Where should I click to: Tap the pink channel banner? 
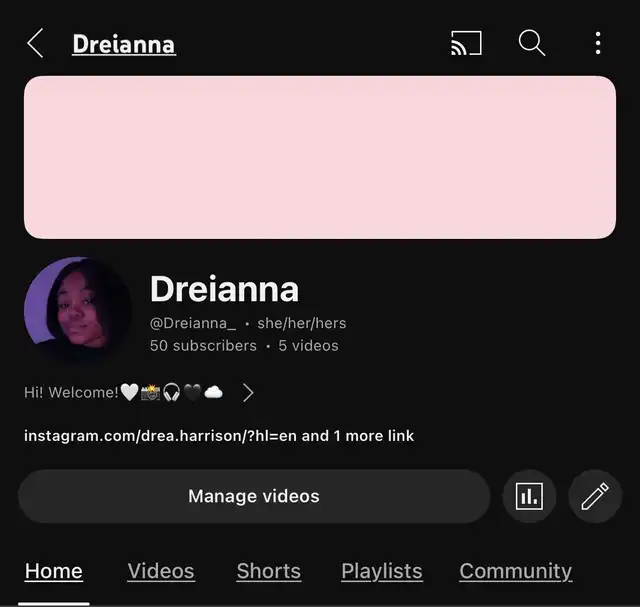(320, 157)
